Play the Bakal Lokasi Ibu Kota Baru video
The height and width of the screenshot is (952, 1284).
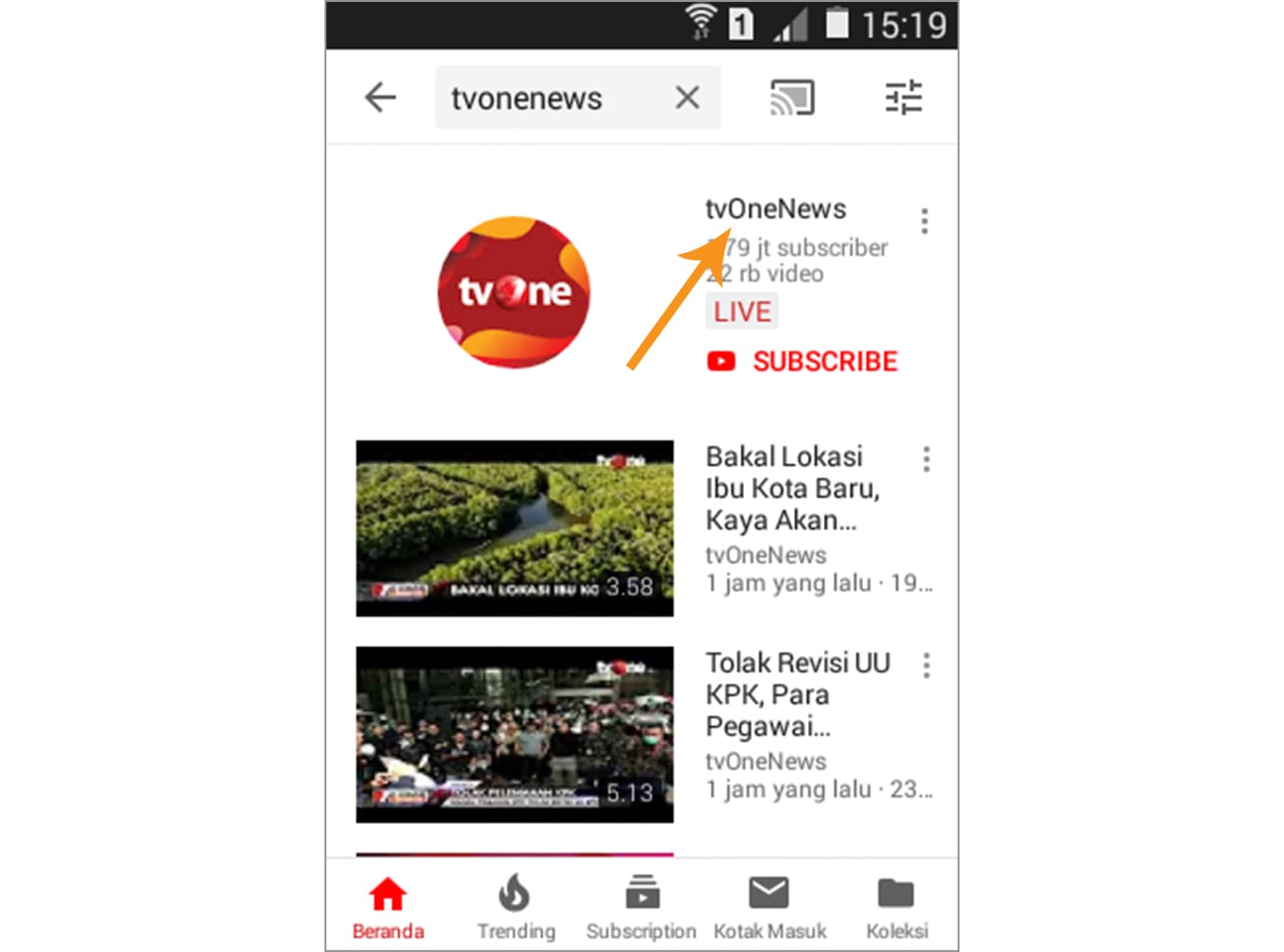click(514, 528)
